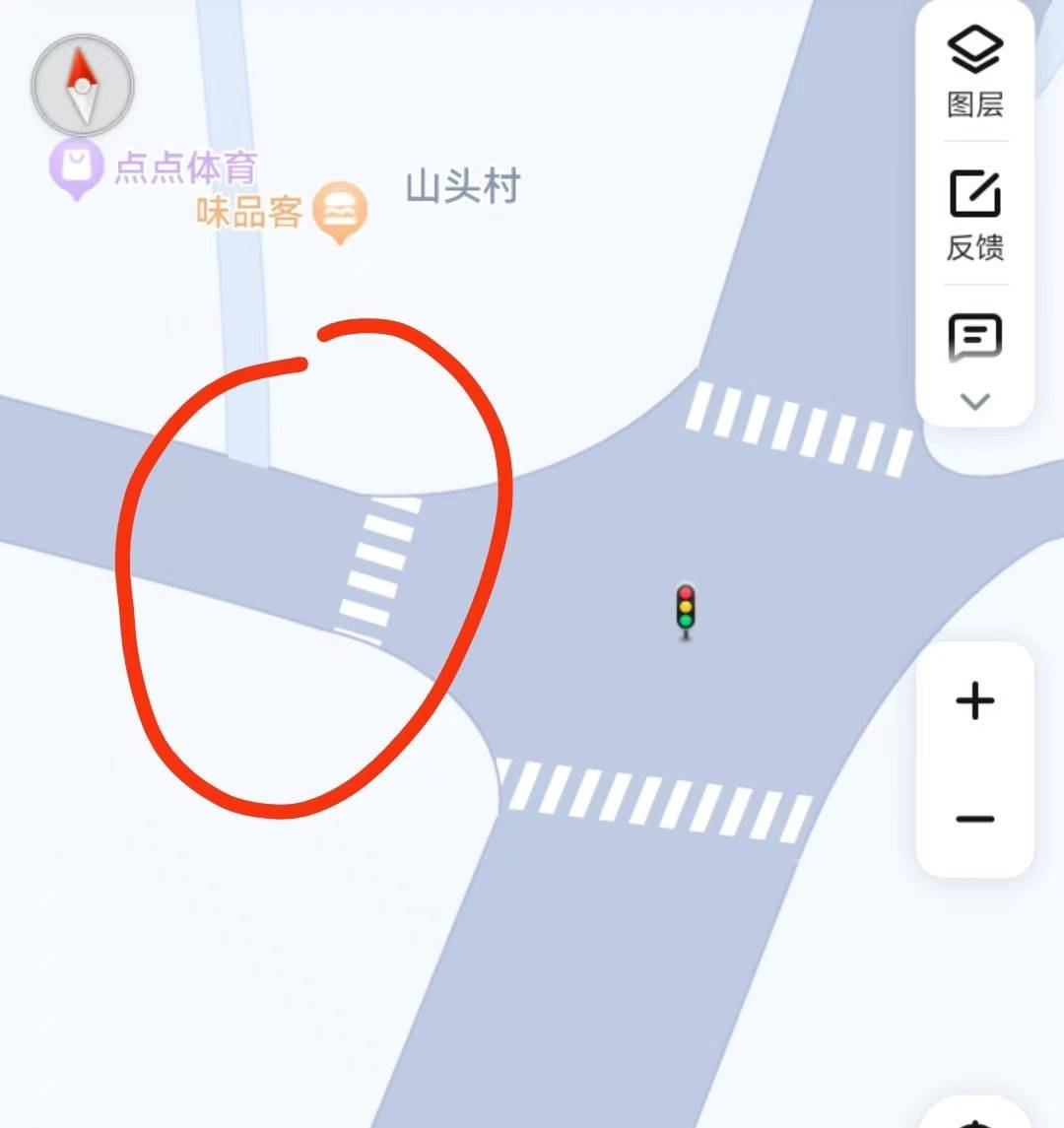This screenshot has width=1064, height=1128.
Task: Open the message bubble tool
Action: 975,338
